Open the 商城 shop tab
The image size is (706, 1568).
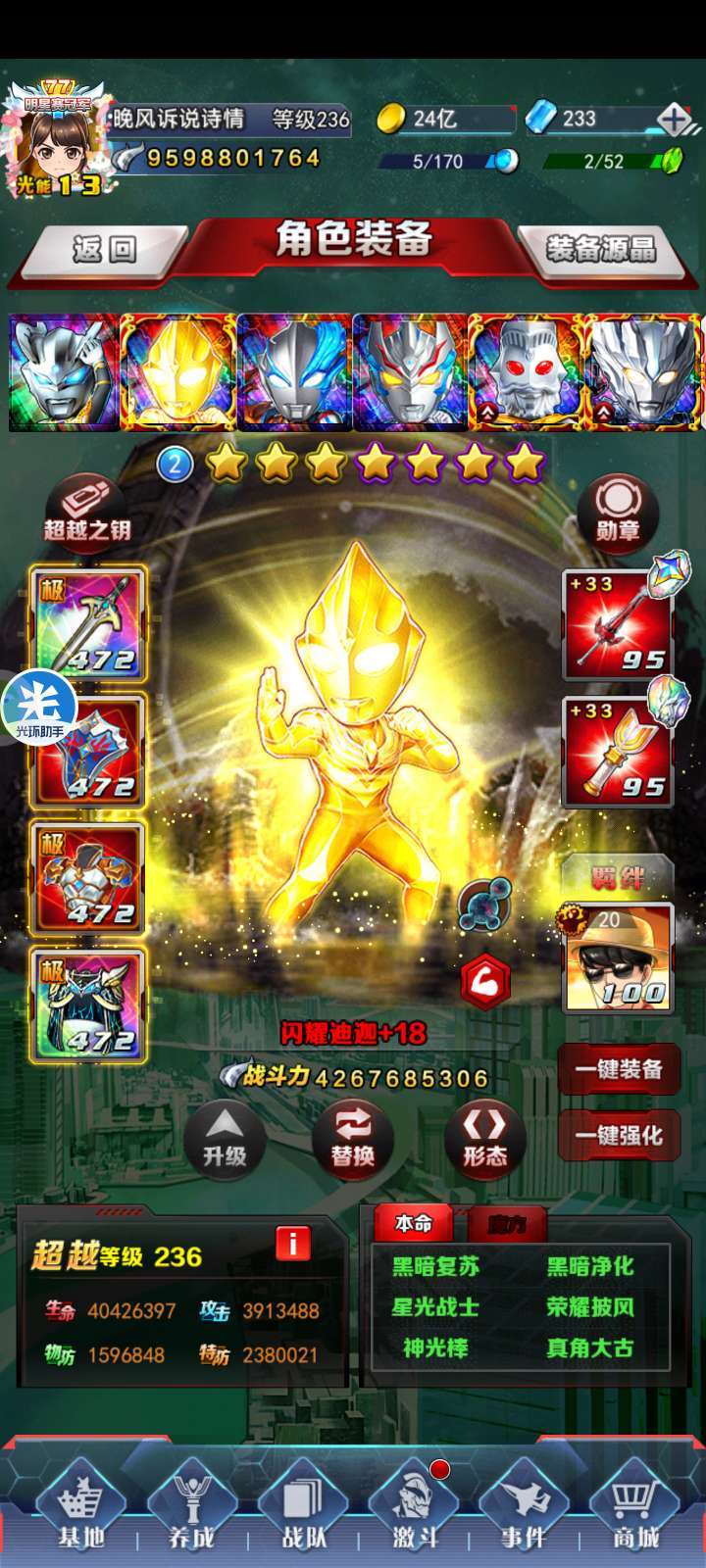click(634, 1509)
